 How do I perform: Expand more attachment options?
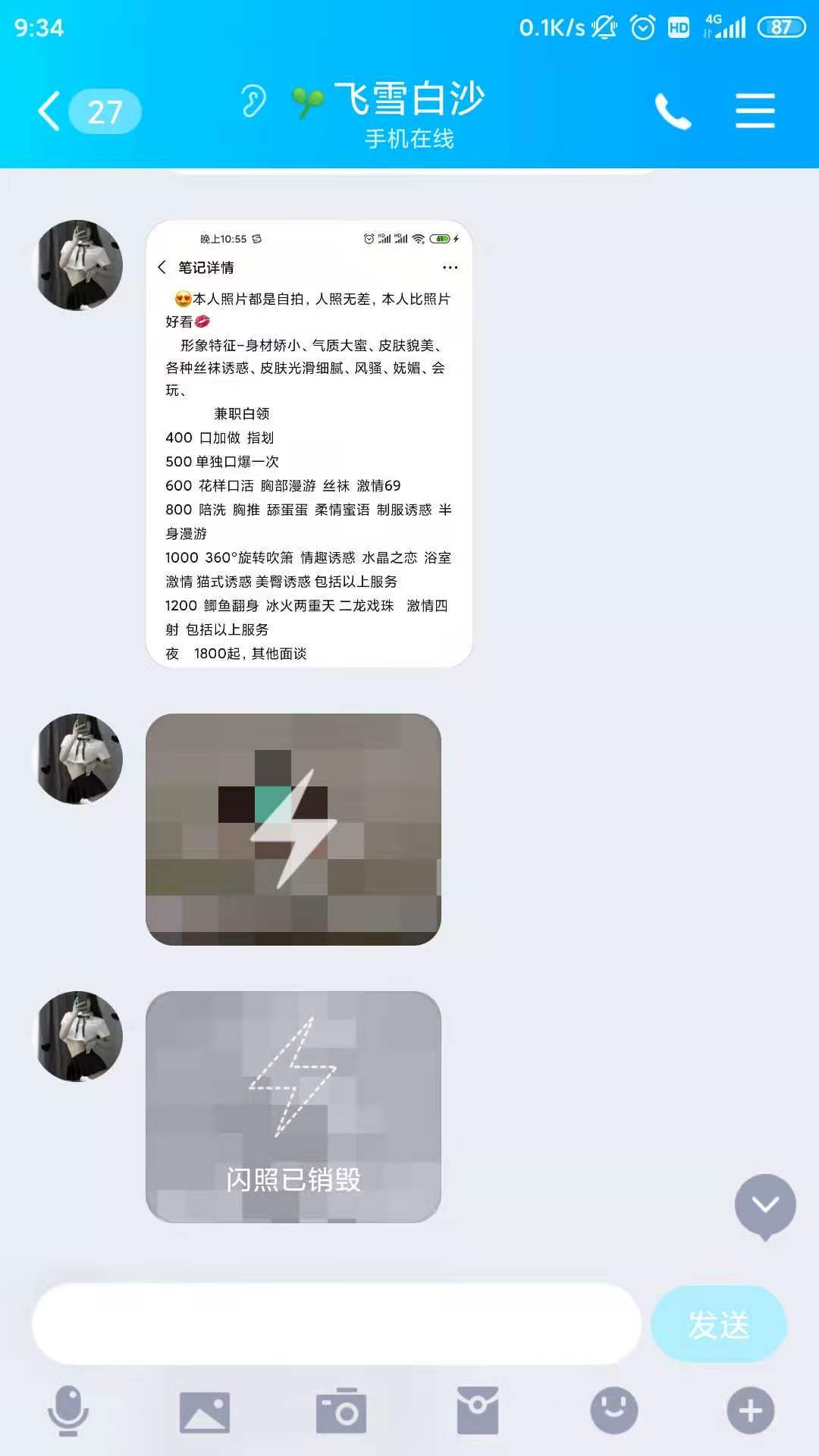coord(751,1410)
